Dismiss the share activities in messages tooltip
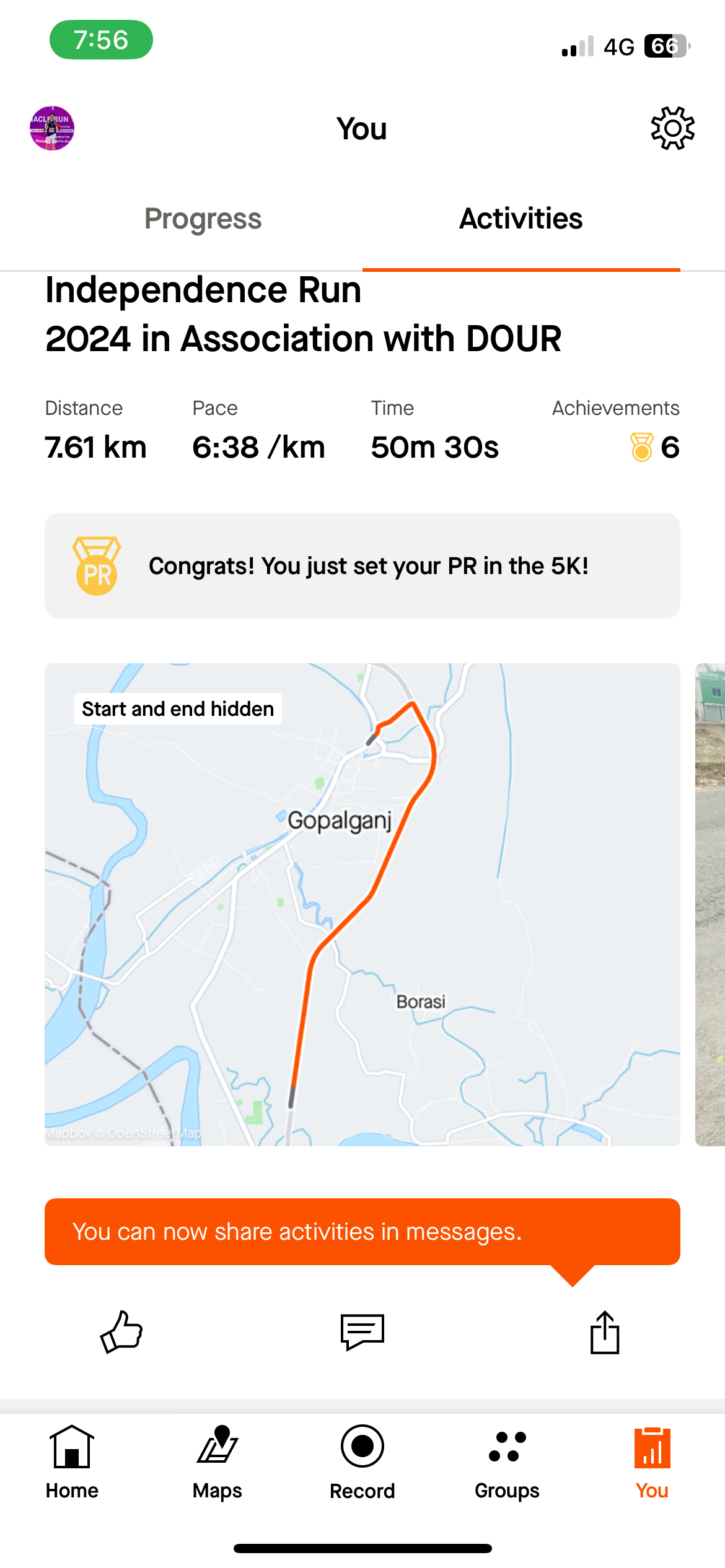 pyautogui.click(x=362, y=1232)
